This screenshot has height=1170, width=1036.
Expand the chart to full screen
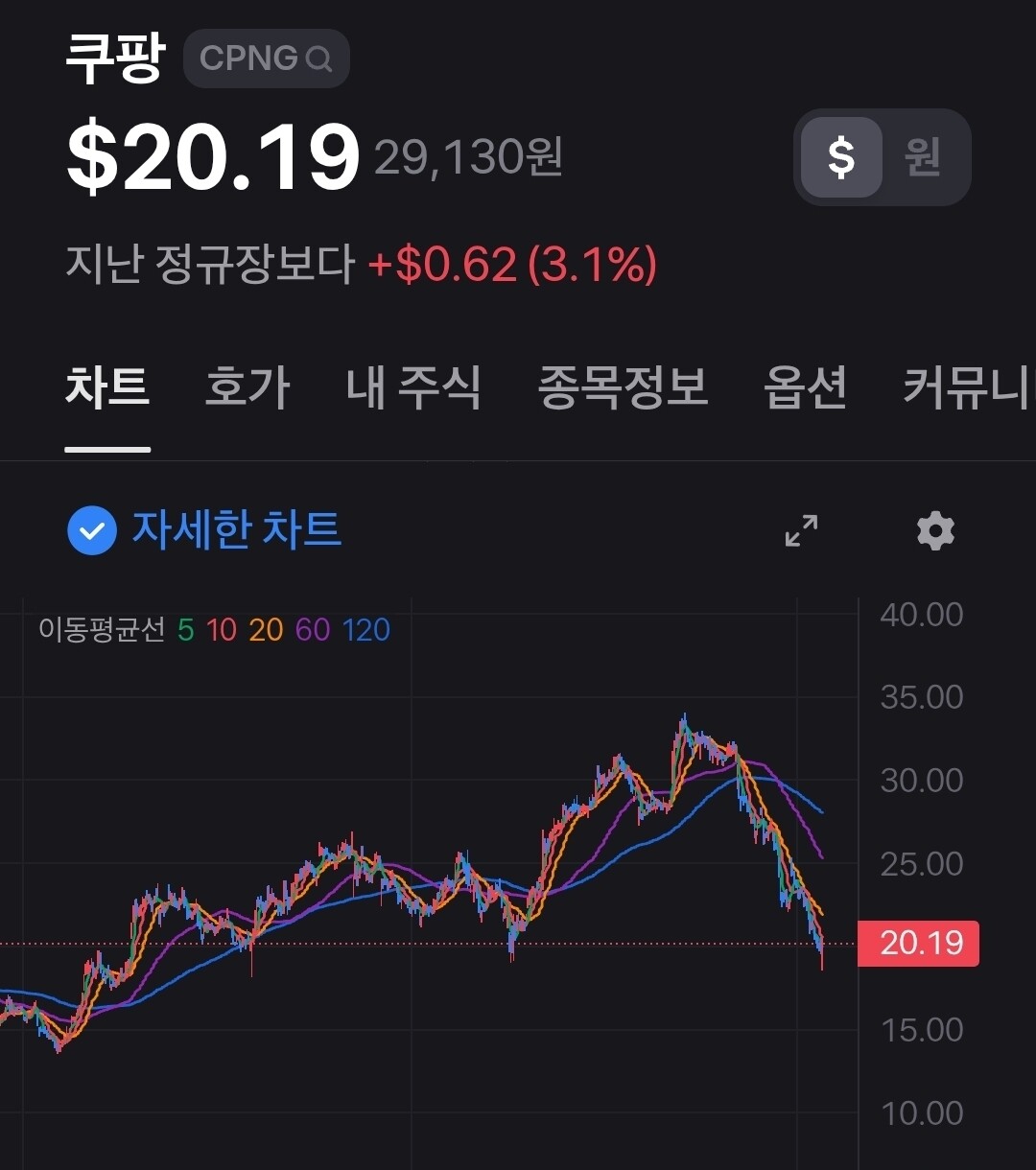[x=802, y=530]
